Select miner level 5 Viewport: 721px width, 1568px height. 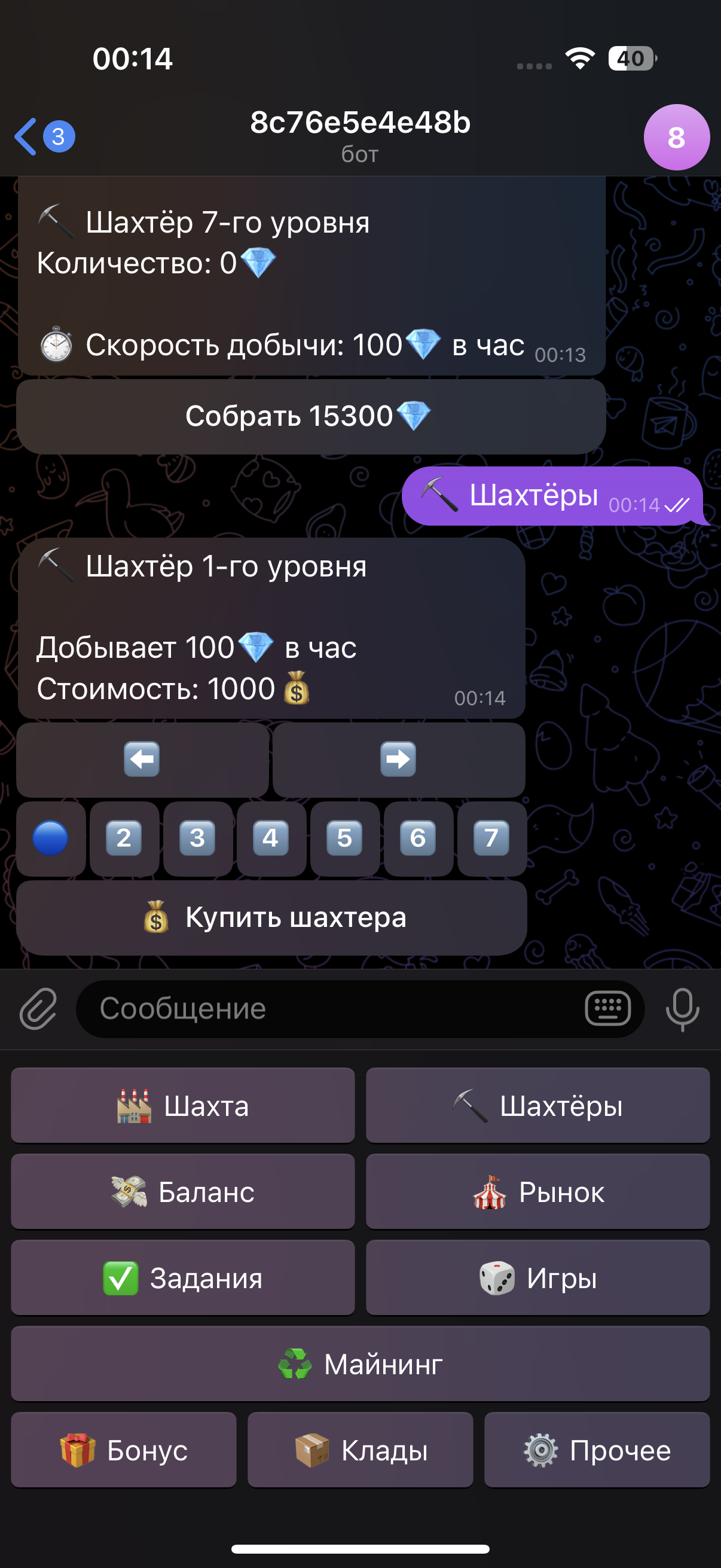[344, 838]
